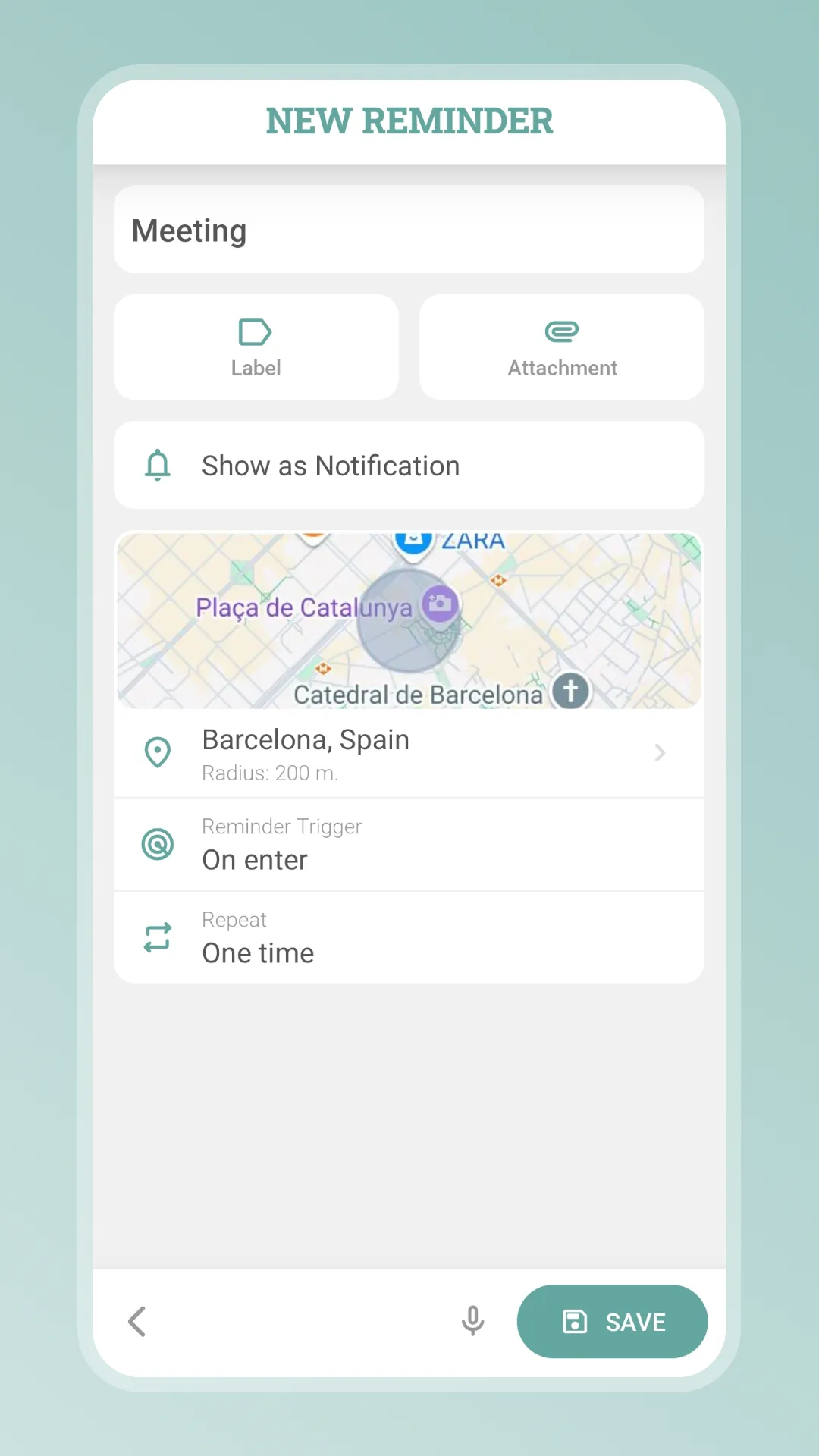Toggle the One time repeat setting

tap(409, 937)
